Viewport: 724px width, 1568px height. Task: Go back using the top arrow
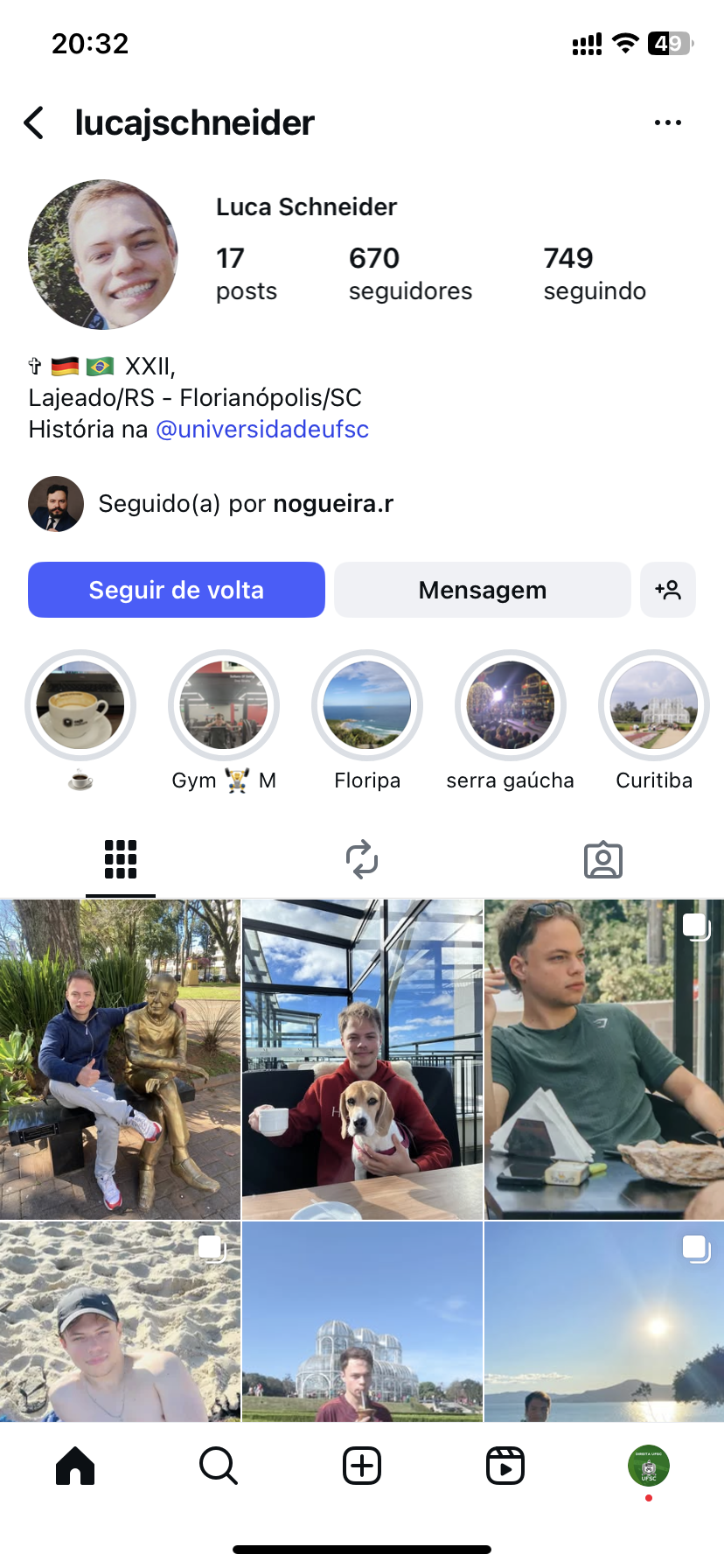(x=34, y=123)
